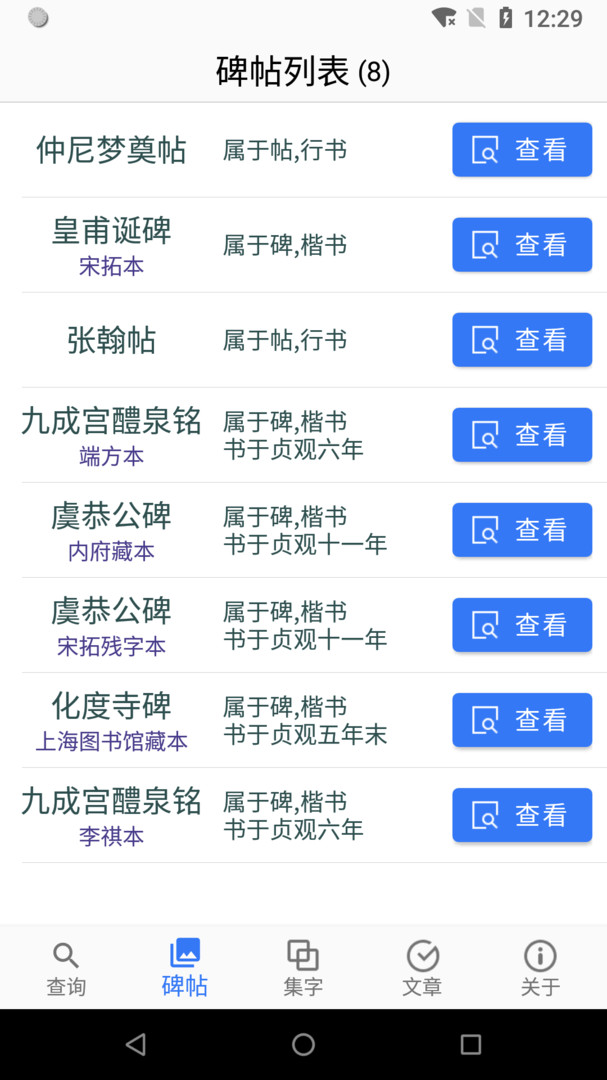View 九成宫醴泉铭 李祺本
The width and height of the screenshot is (607, 1080).
click(x=521, y=815)
